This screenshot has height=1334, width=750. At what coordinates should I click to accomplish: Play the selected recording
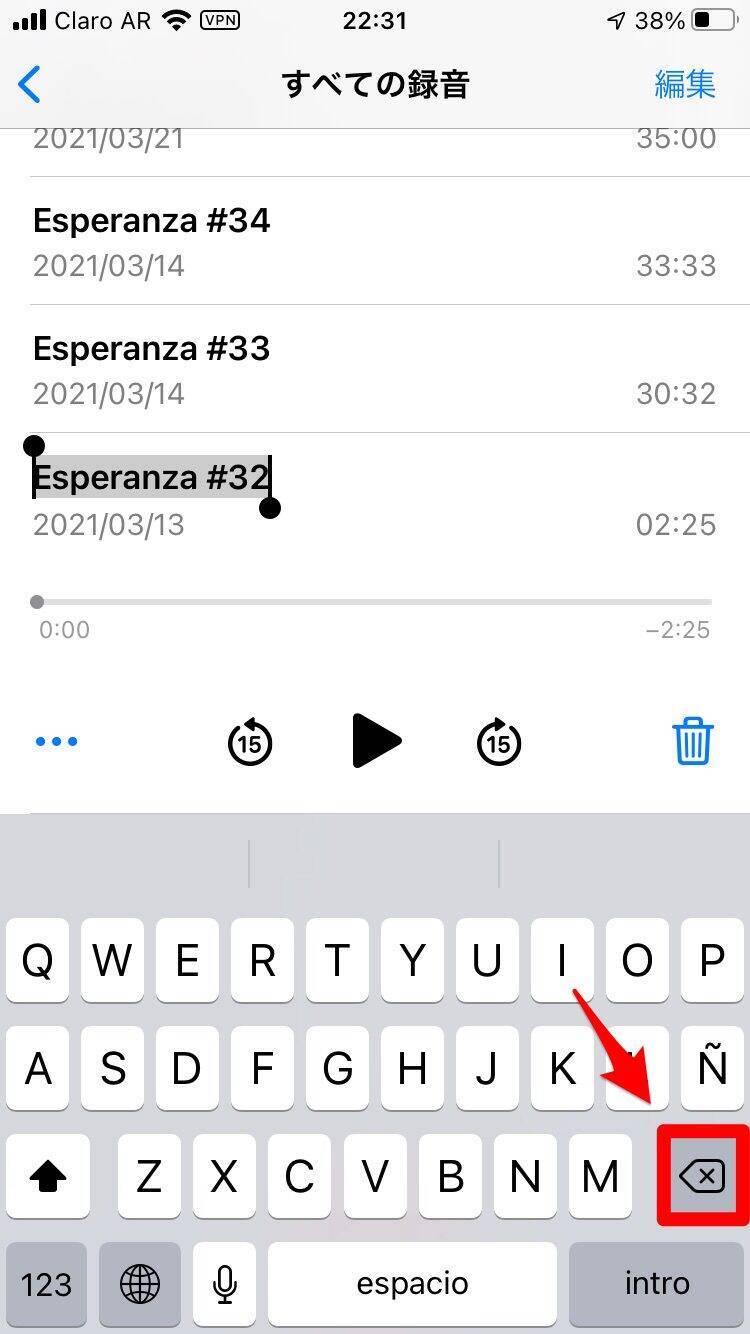pos(376,741)
